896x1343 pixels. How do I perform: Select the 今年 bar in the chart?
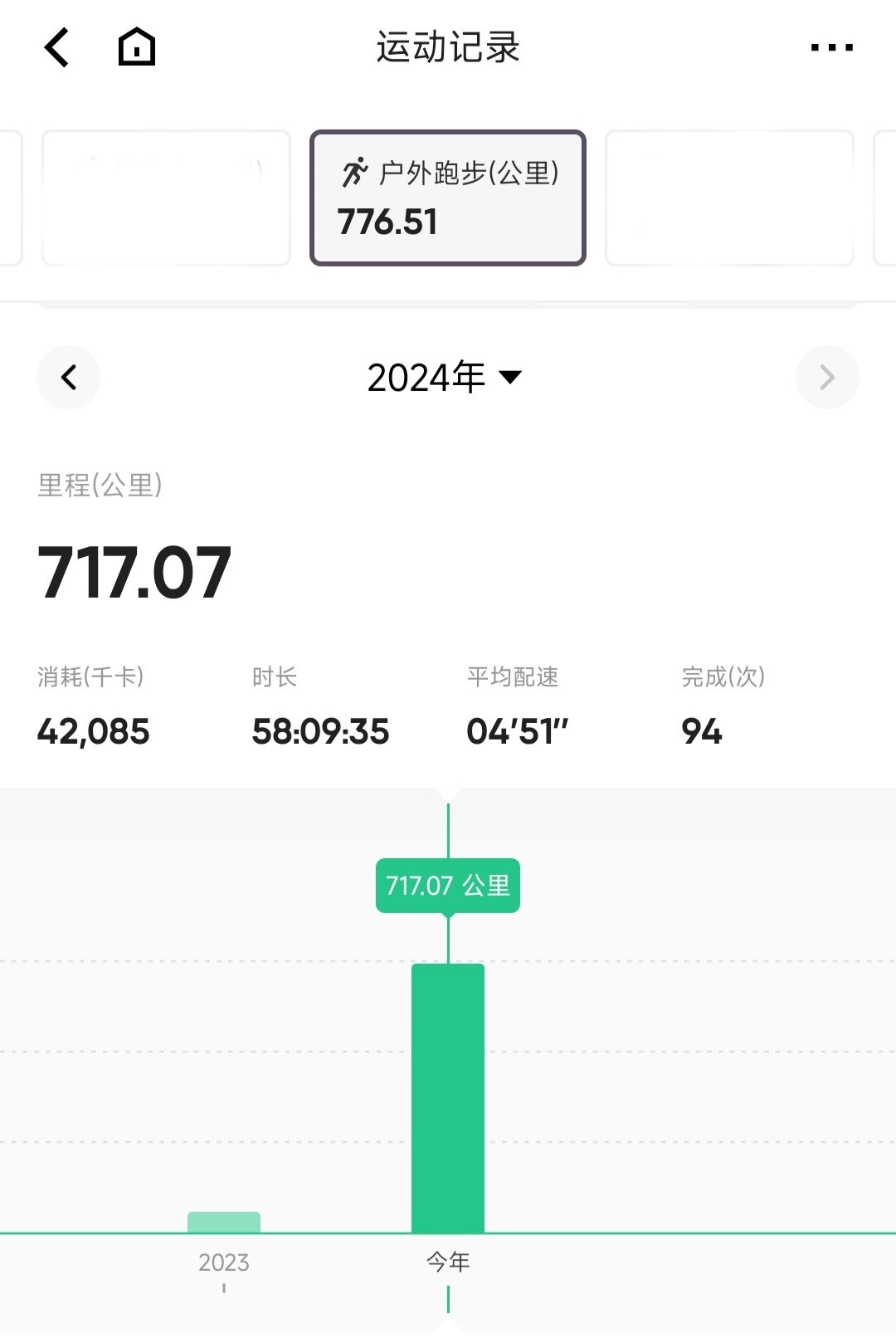click(x=448, y=1097)
